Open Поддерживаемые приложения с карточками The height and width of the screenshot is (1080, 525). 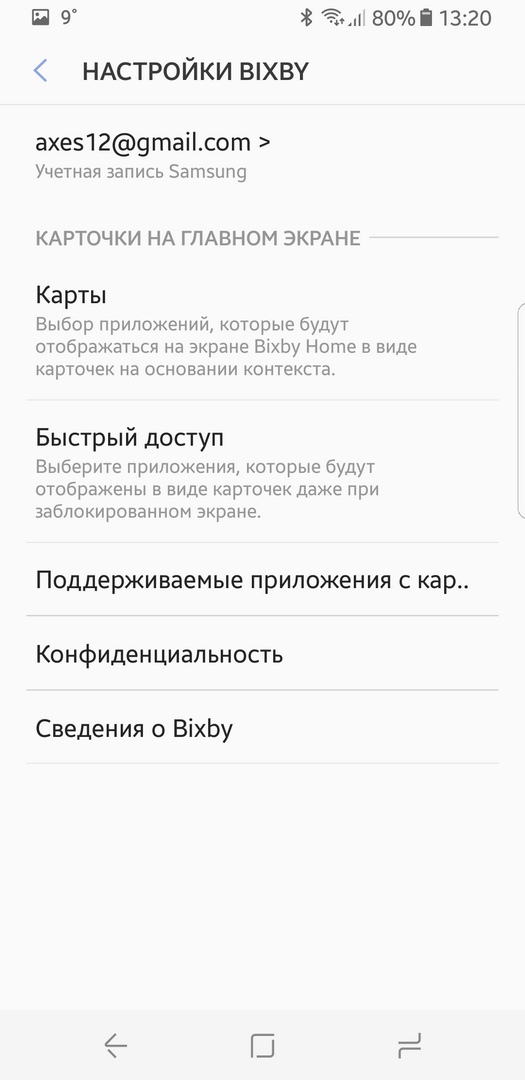262,580
